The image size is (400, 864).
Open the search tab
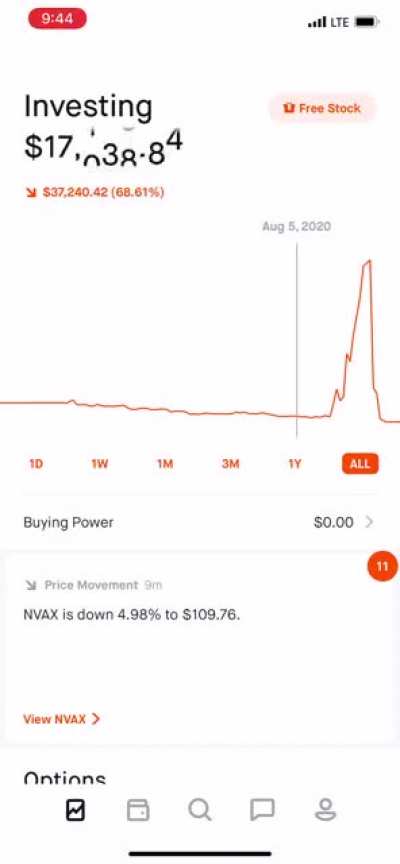[199, 810]
